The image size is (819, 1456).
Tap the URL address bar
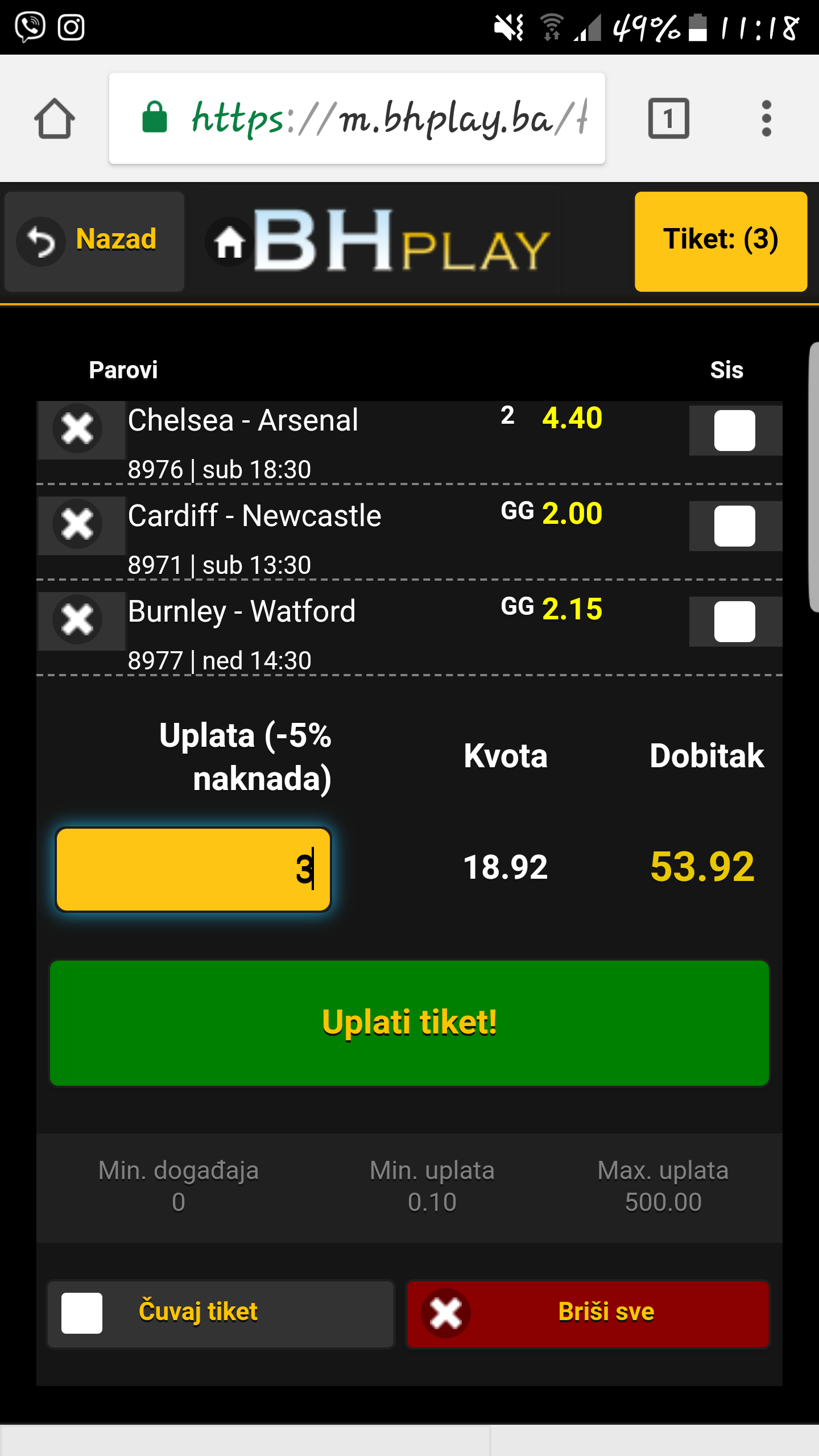point(357,118)
